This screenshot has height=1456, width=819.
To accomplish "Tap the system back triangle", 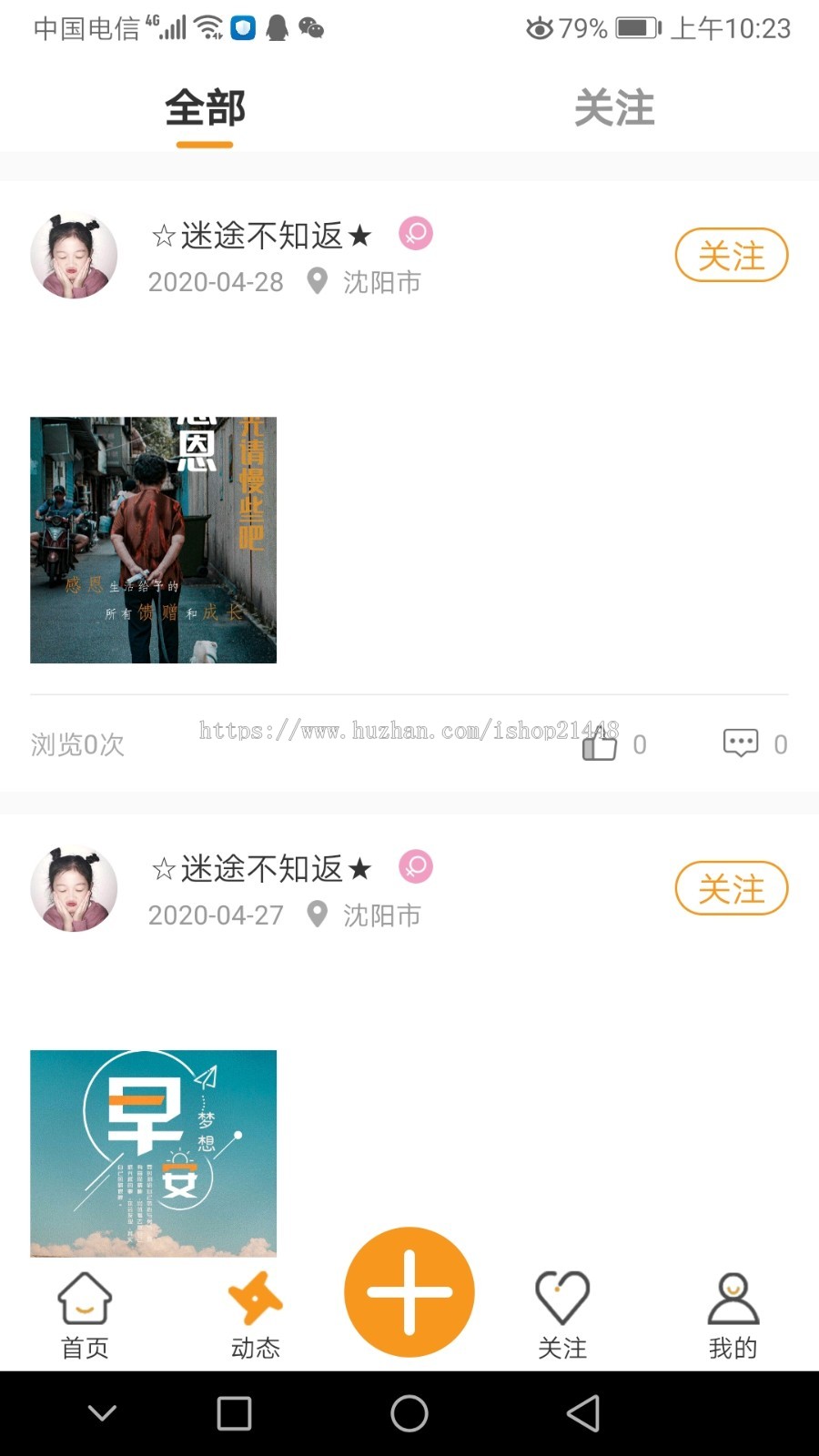I will (583, 1413).
